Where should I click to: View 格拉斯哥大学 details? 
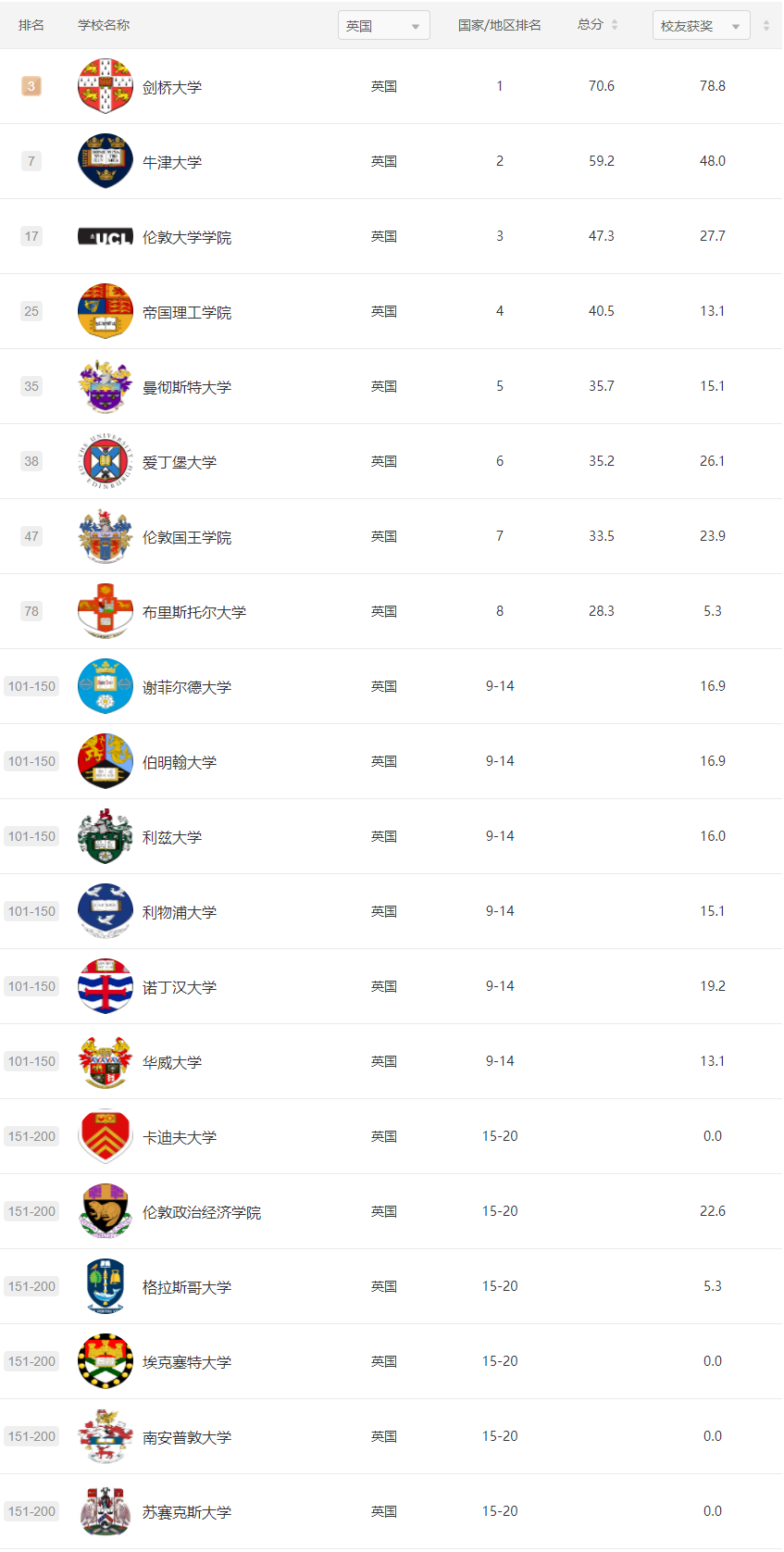187,1287
